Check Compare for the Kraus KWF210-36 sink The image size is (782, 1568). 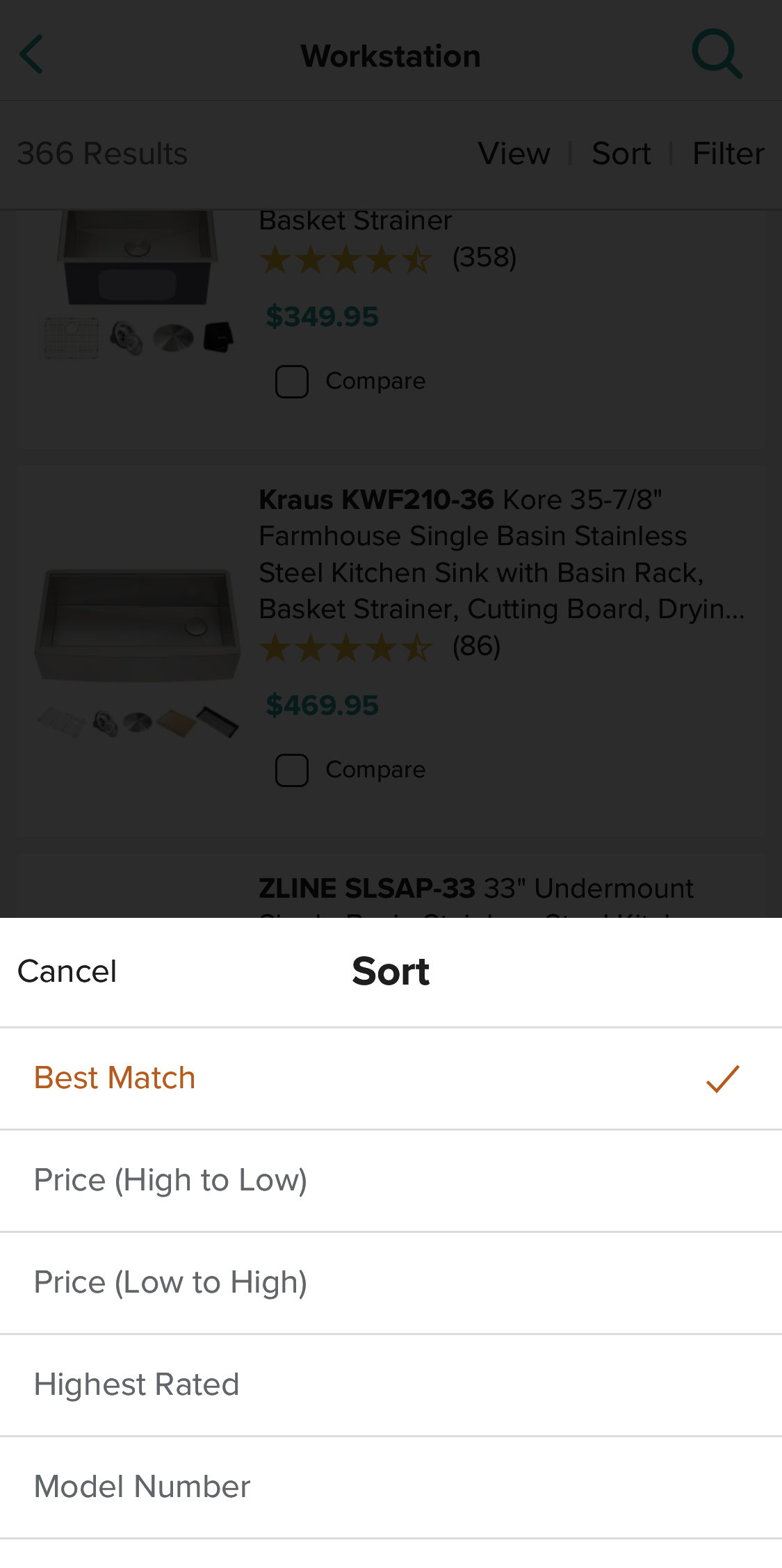(x=291, y=770)
